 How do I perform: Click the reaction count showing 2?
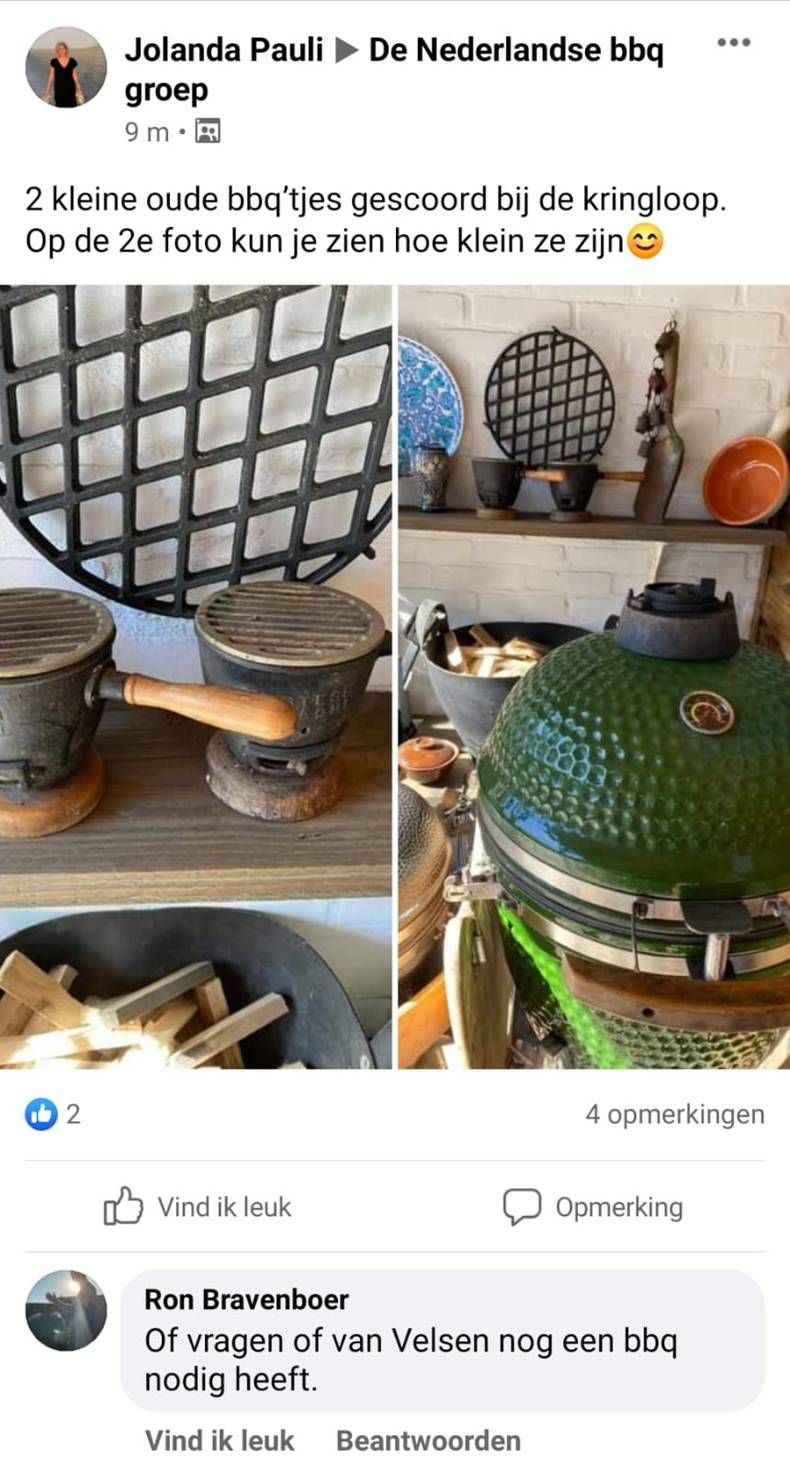click(72, 1114)
